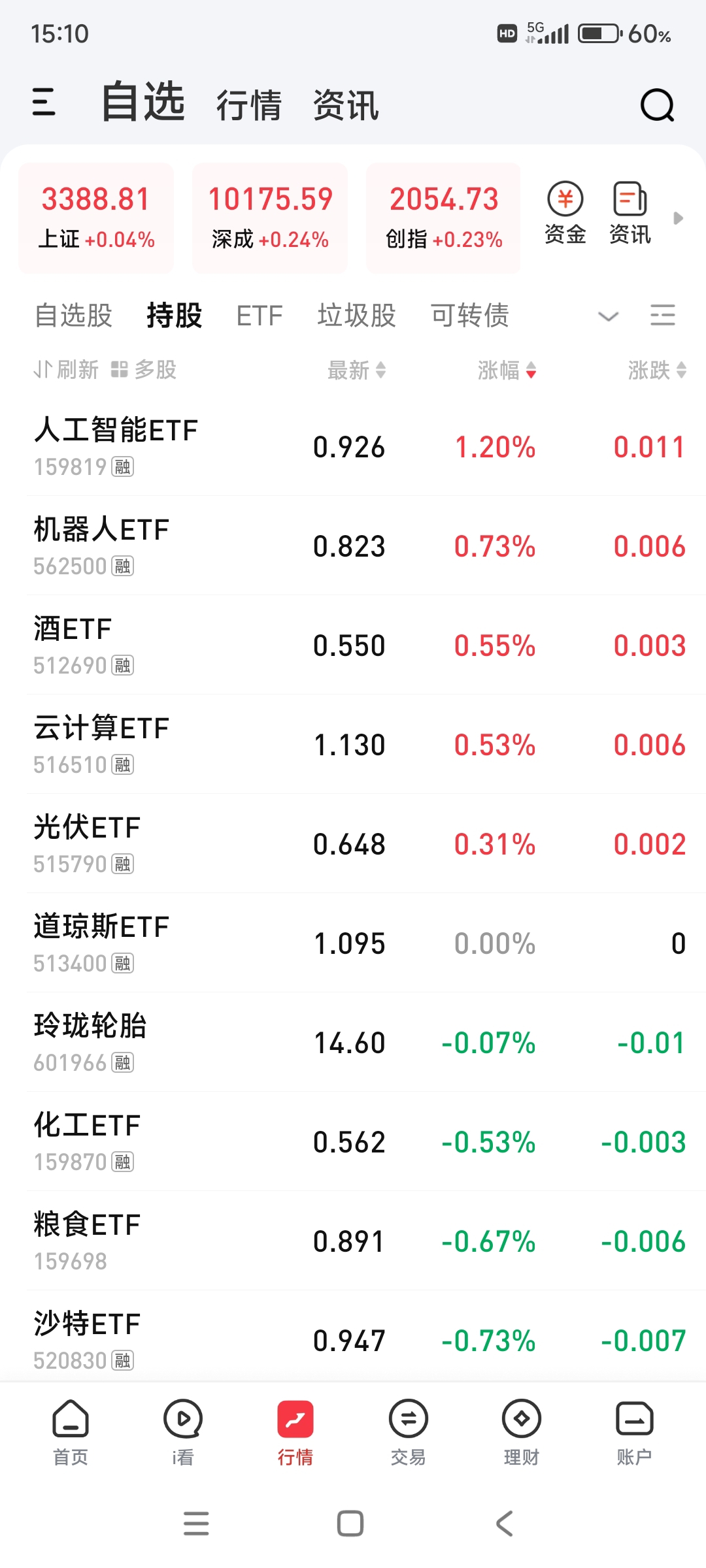Sort by 最新 price column

click(356, 370)
